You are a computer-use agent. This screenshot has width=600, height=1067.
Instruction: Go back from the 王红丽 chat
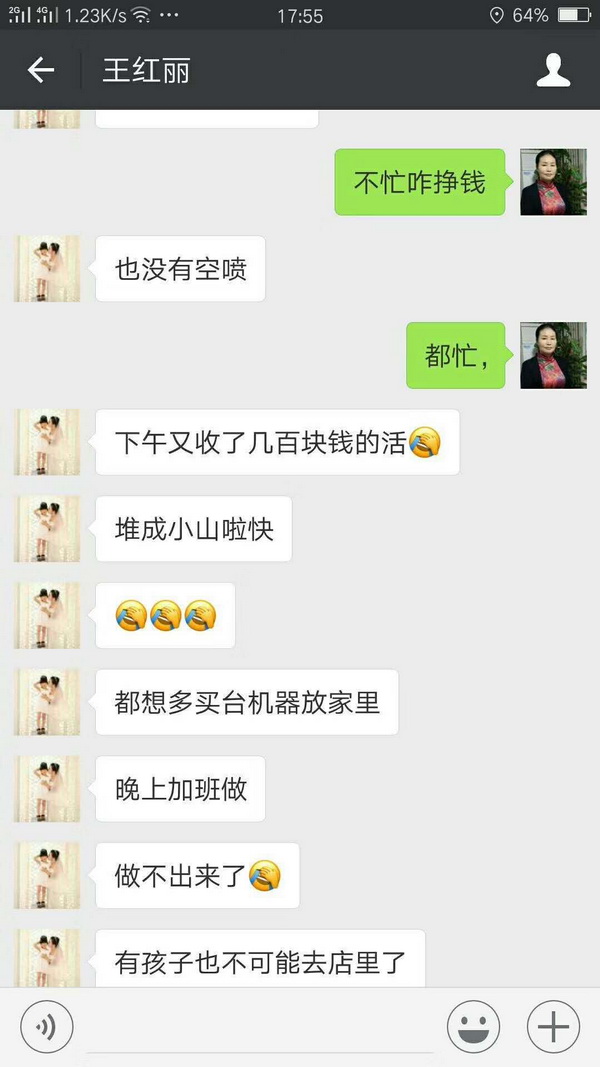[40, 70]
